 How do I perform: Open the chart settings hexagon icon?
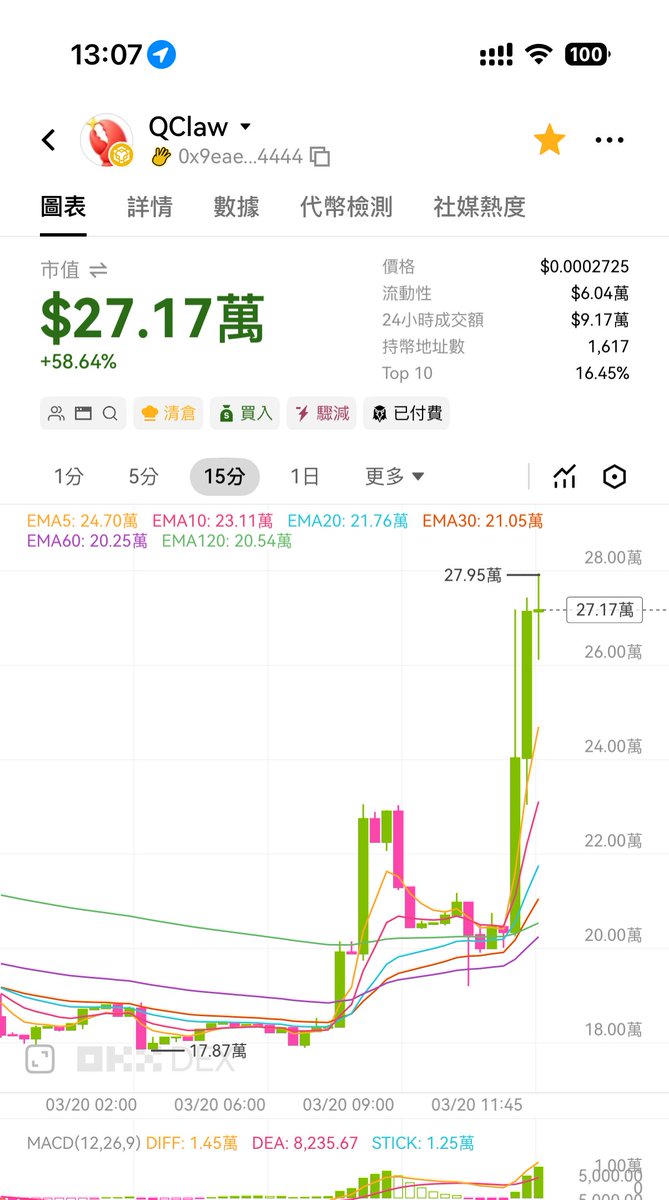pos(614,477)
